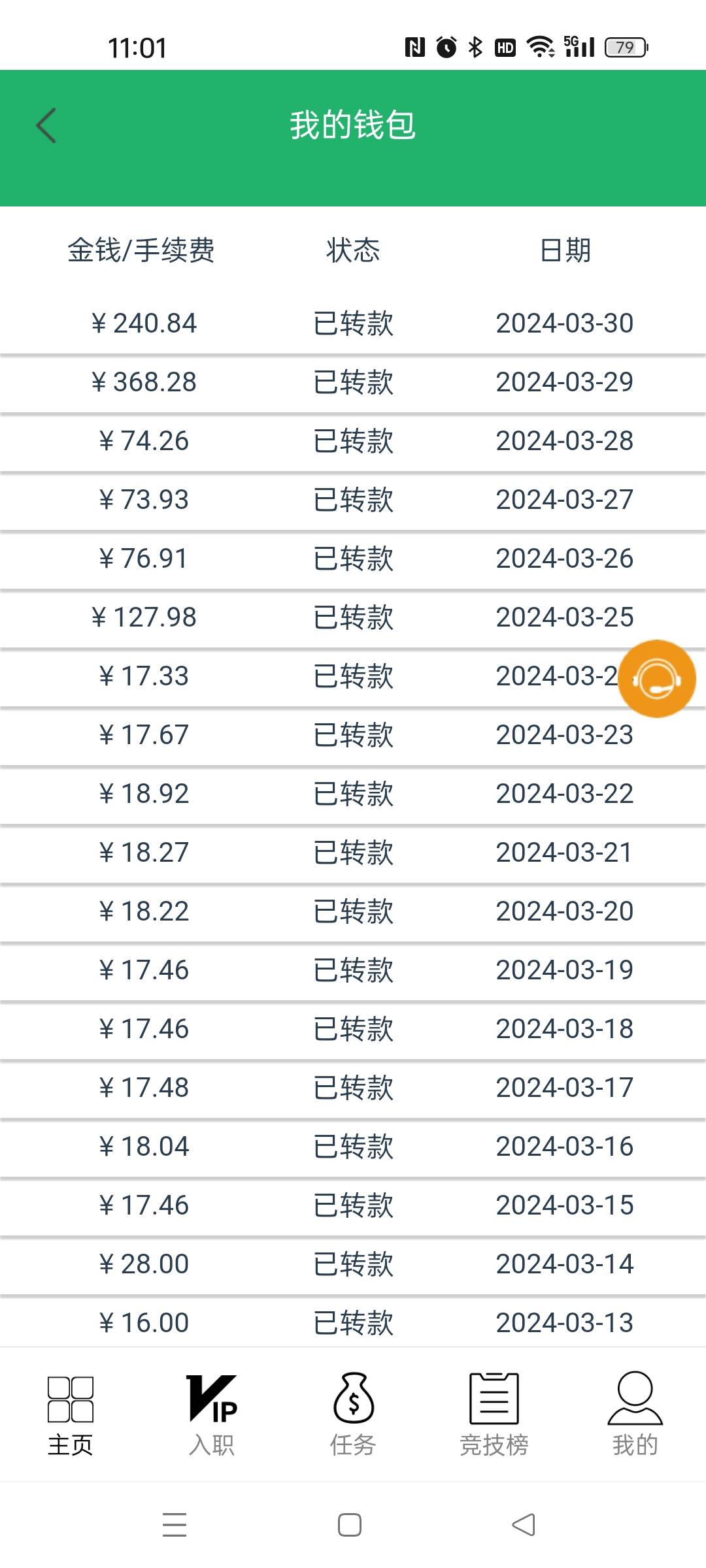Go back from the 我的钱包 page
706x1568 pixels.
[x=46, y=125]
